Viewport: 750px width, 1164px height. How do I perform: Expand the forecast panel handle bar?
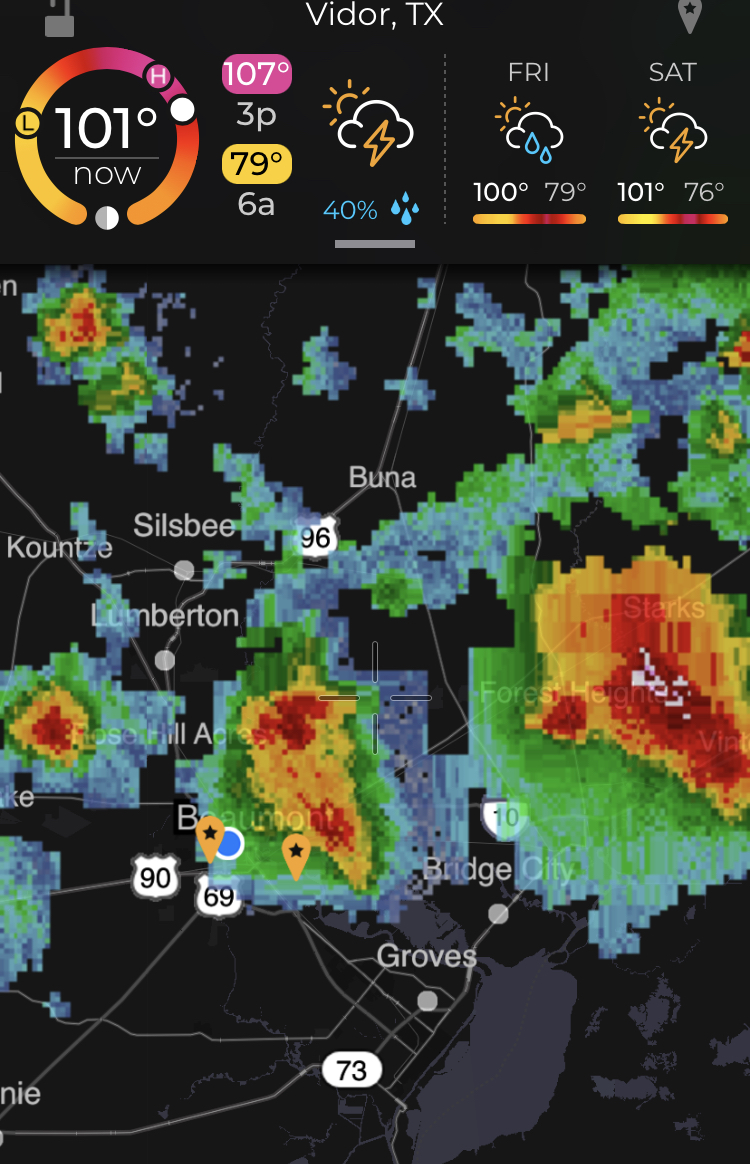point(375,243)
